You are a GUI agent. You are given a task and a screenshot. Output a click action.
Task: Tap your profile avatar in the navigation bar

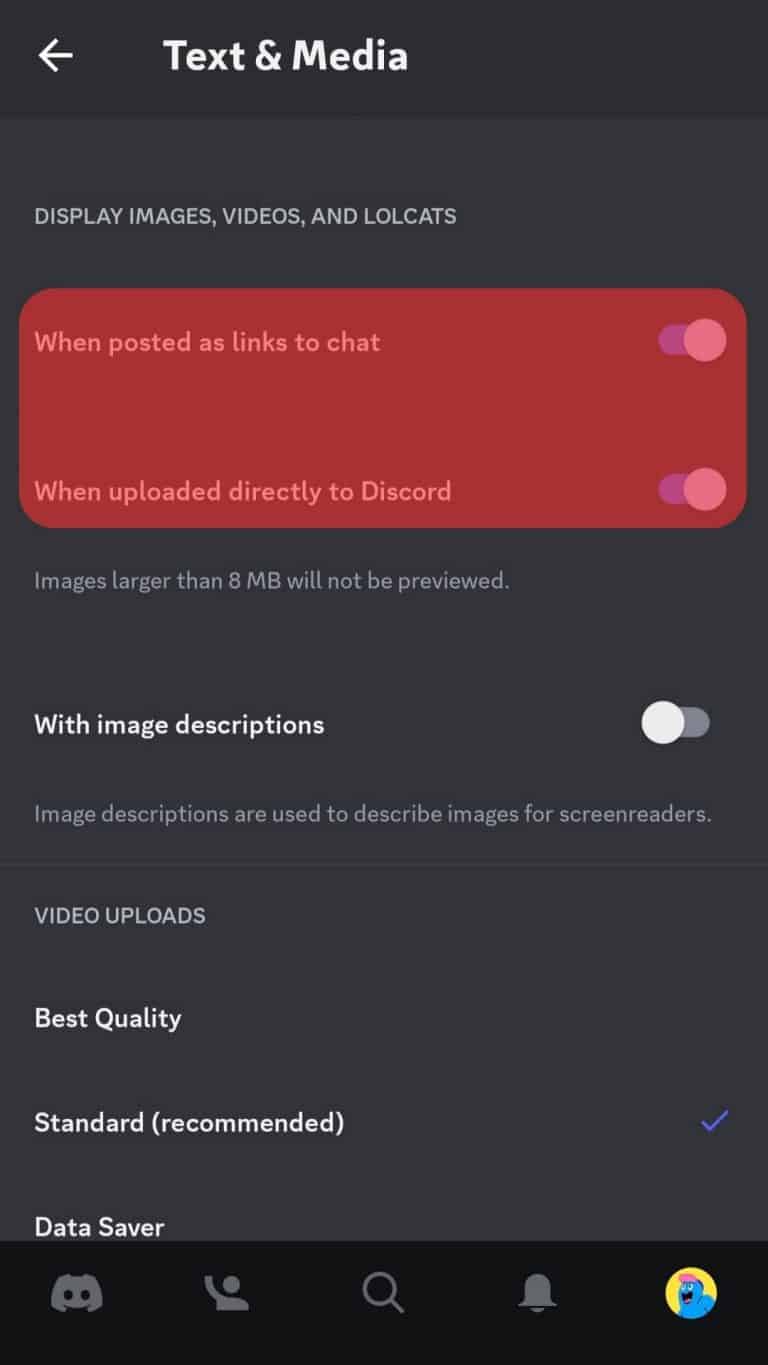coord(690,1292)
